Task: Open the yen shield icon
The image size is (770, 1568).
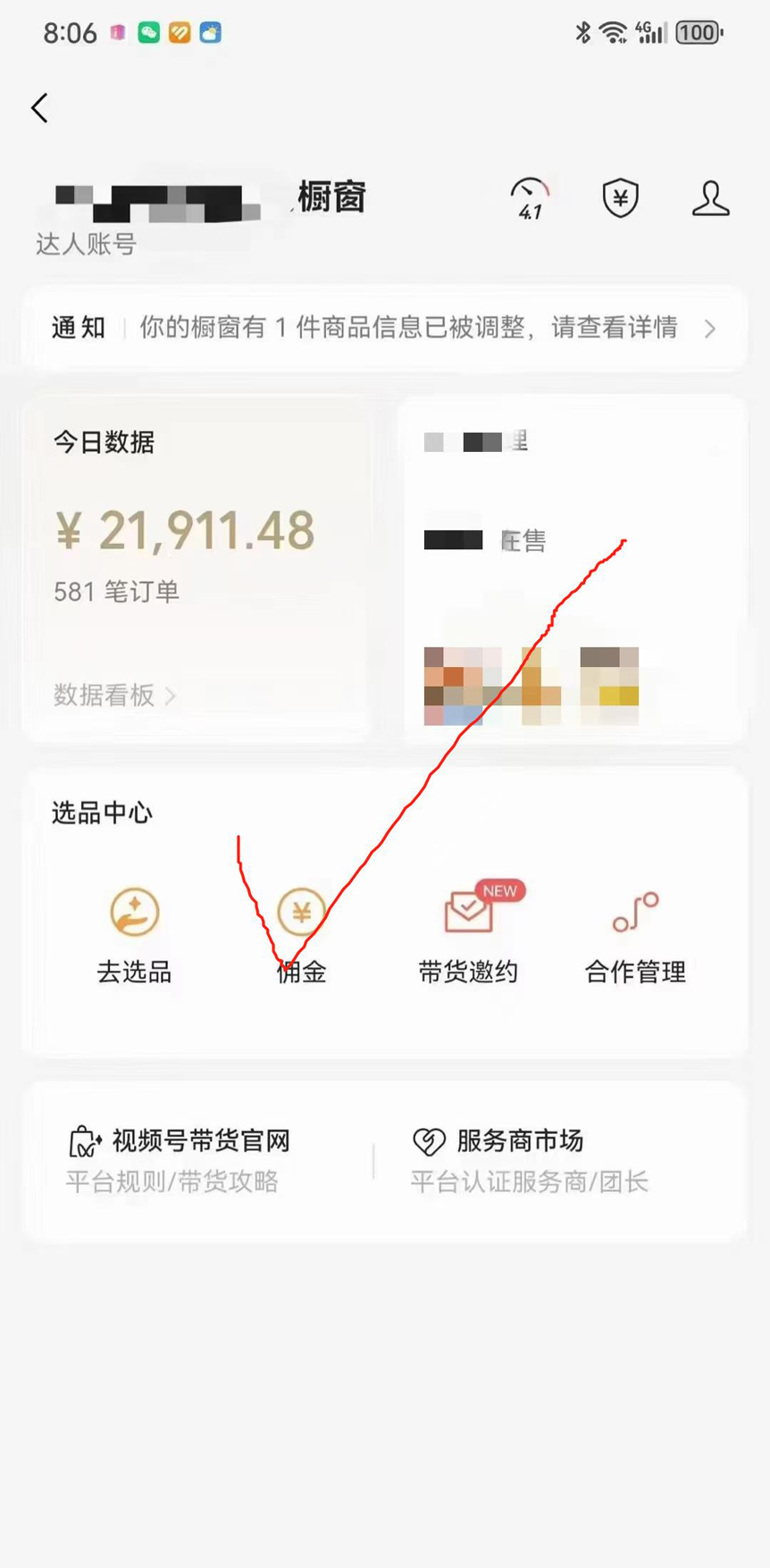Action: coord(620,197)
